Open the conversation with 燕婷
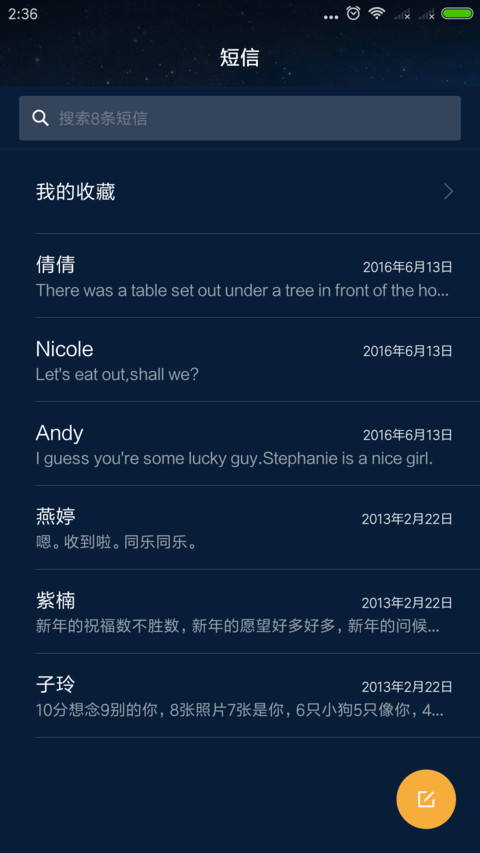This screenshot has height=853, width=480. click(240, 528)
